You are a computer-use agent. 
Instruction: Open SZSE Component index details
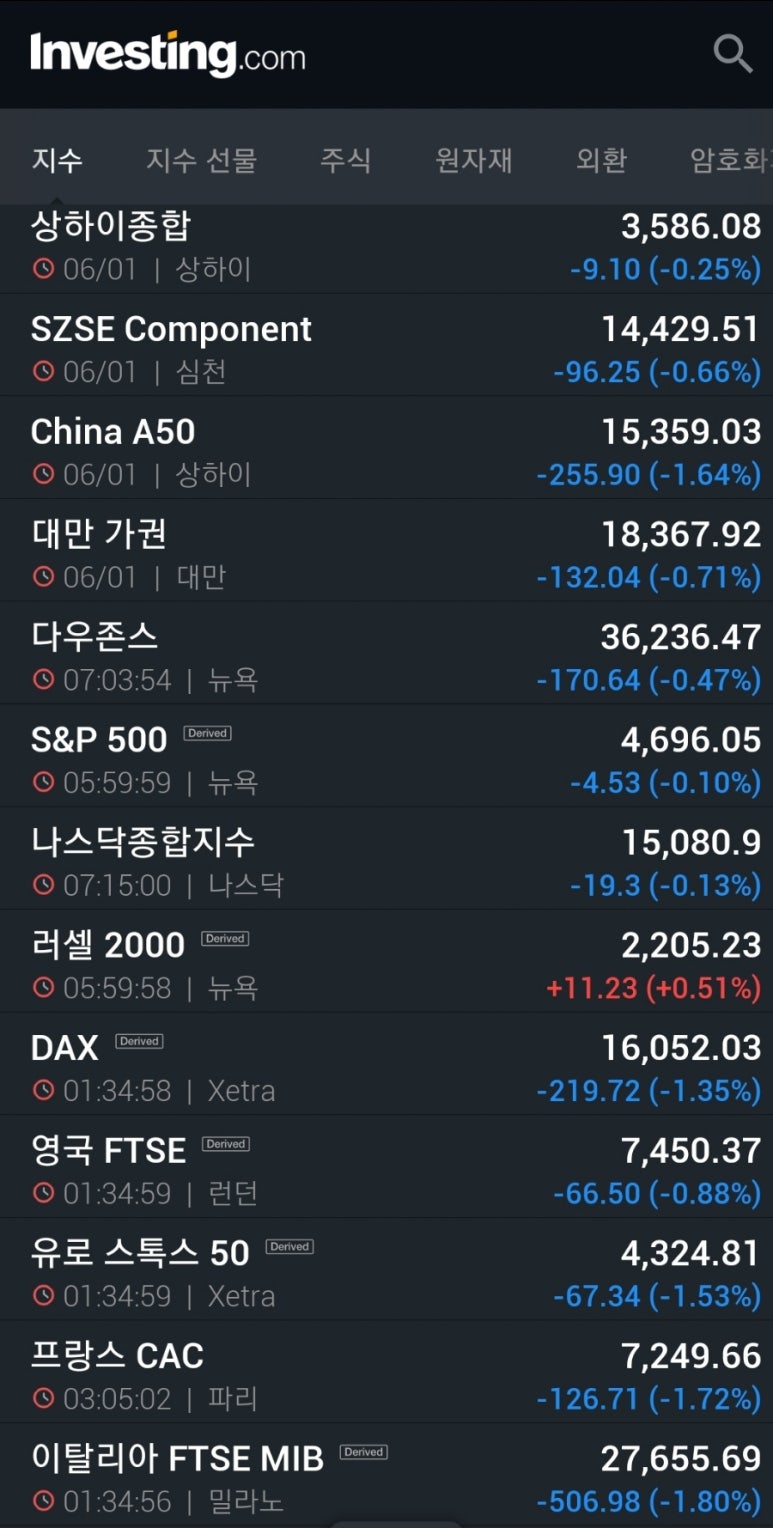pyautogui.click(x=386, y=345)
